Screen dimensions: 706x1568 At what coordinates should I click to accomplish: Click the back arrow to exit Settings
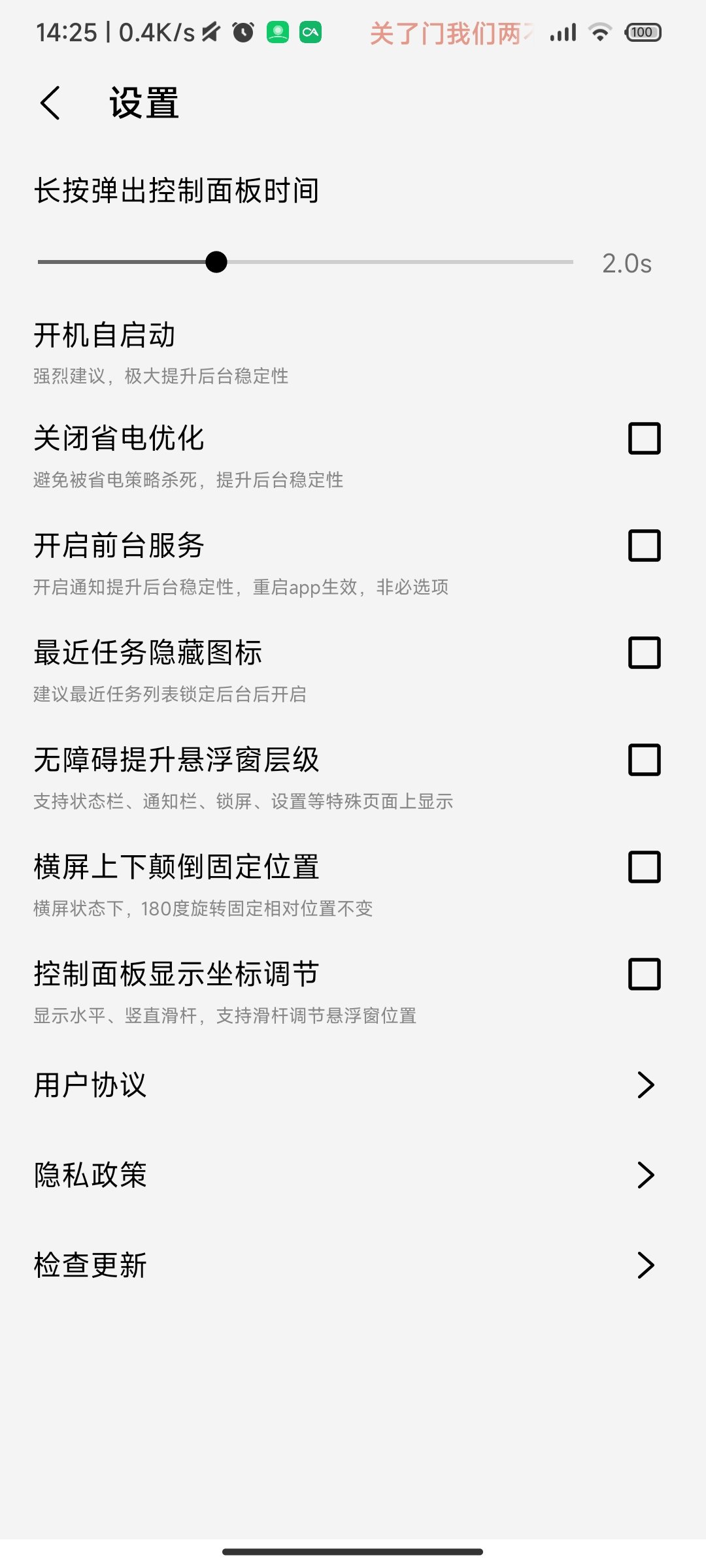pos(51,103)
